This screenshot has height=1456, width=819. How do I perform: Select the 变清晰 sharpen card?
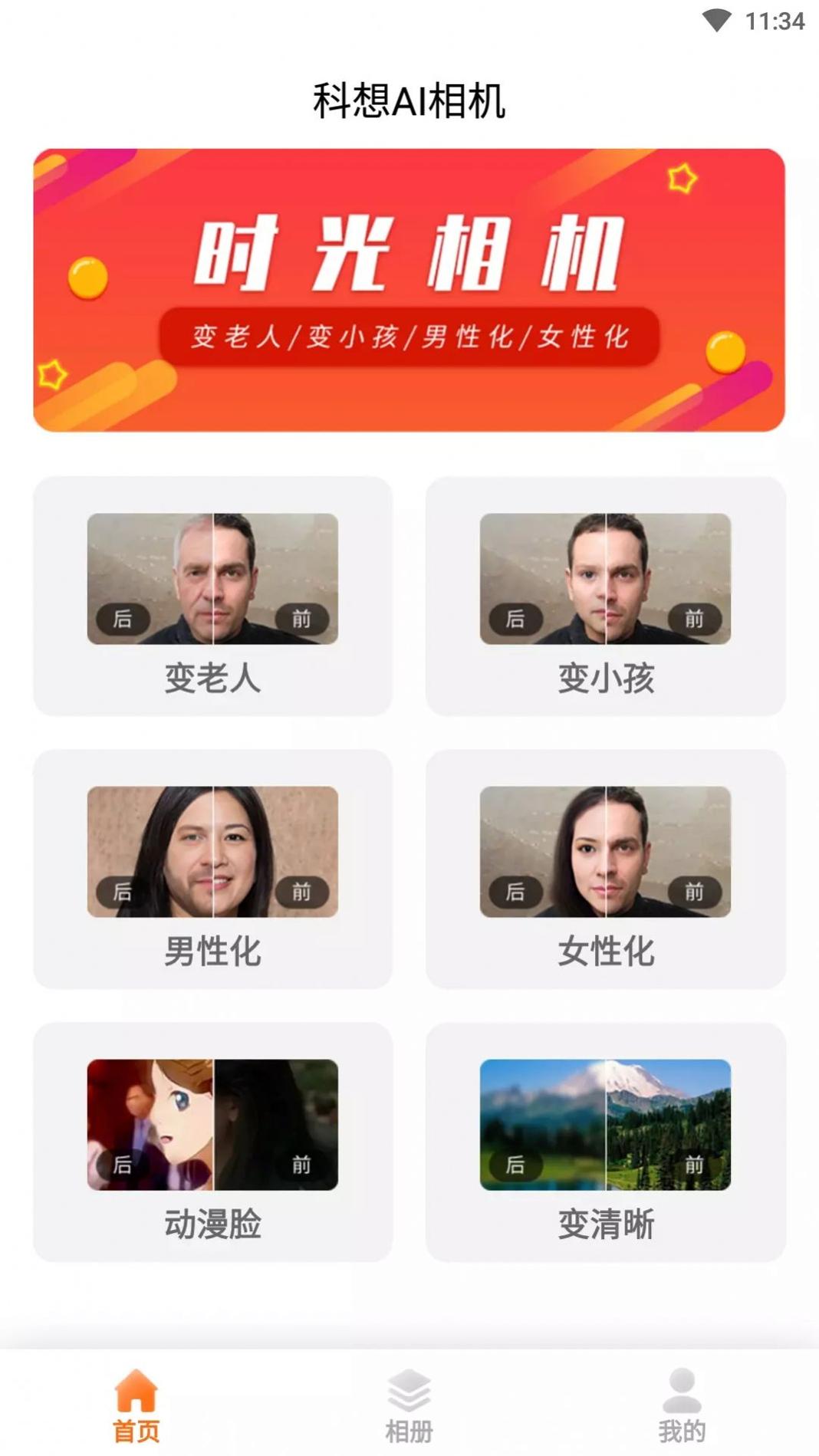point(605,1142)
